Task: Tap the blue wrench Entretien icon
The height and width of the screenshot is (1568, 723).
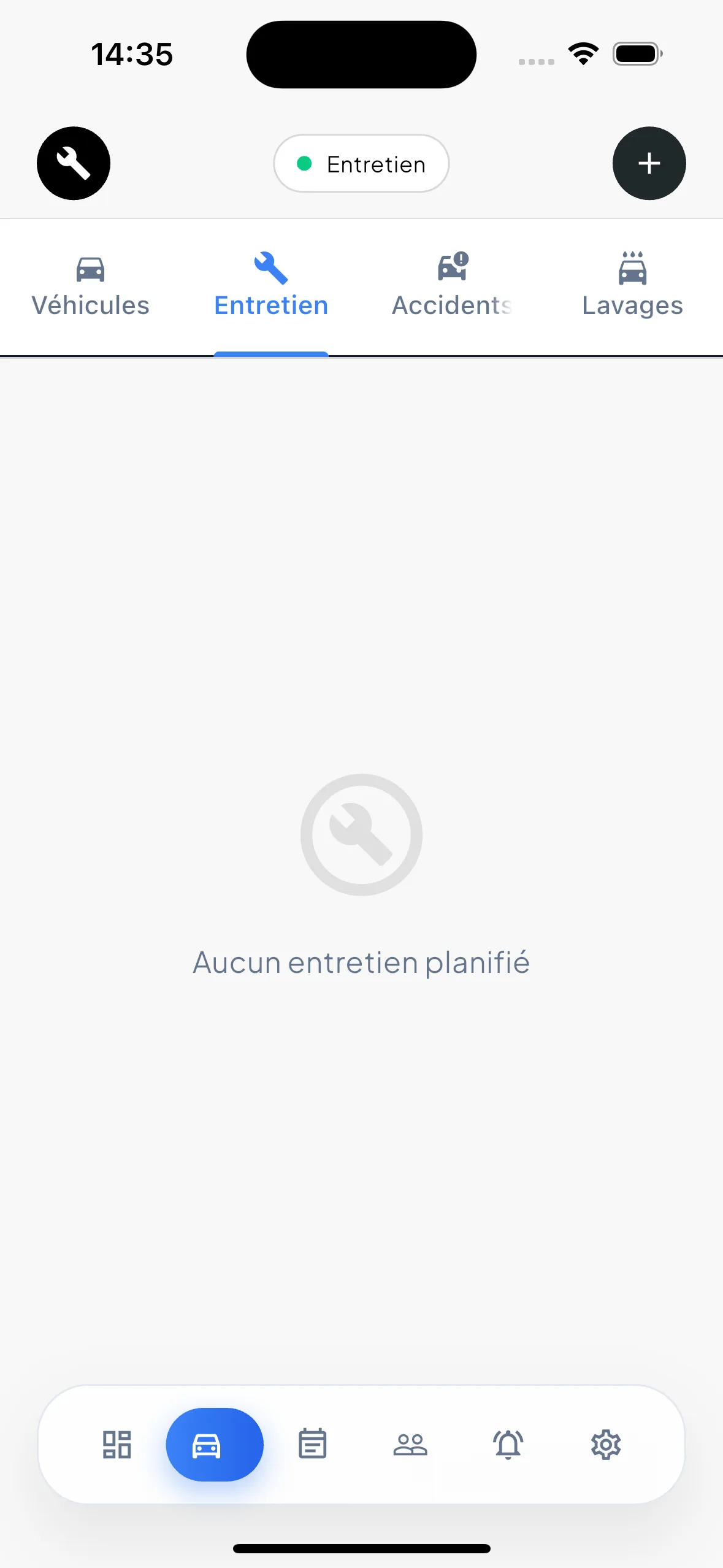Action: point(270,267)
